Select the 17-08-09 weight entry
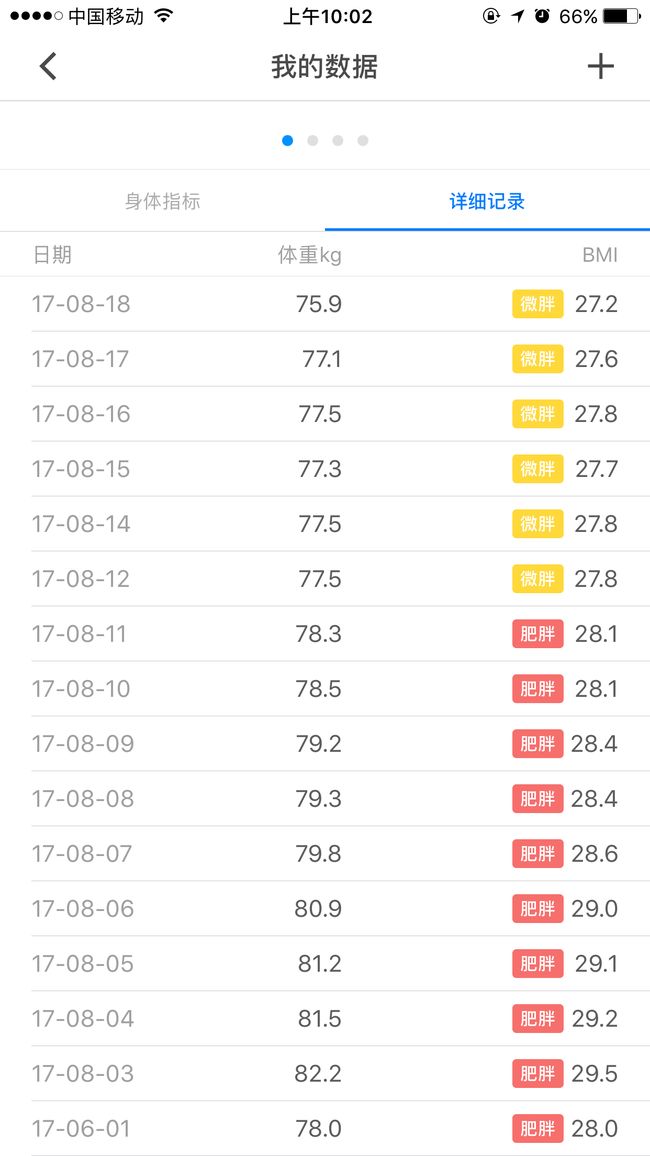The width and height of the screenshot is (650, 1156). 325,744
